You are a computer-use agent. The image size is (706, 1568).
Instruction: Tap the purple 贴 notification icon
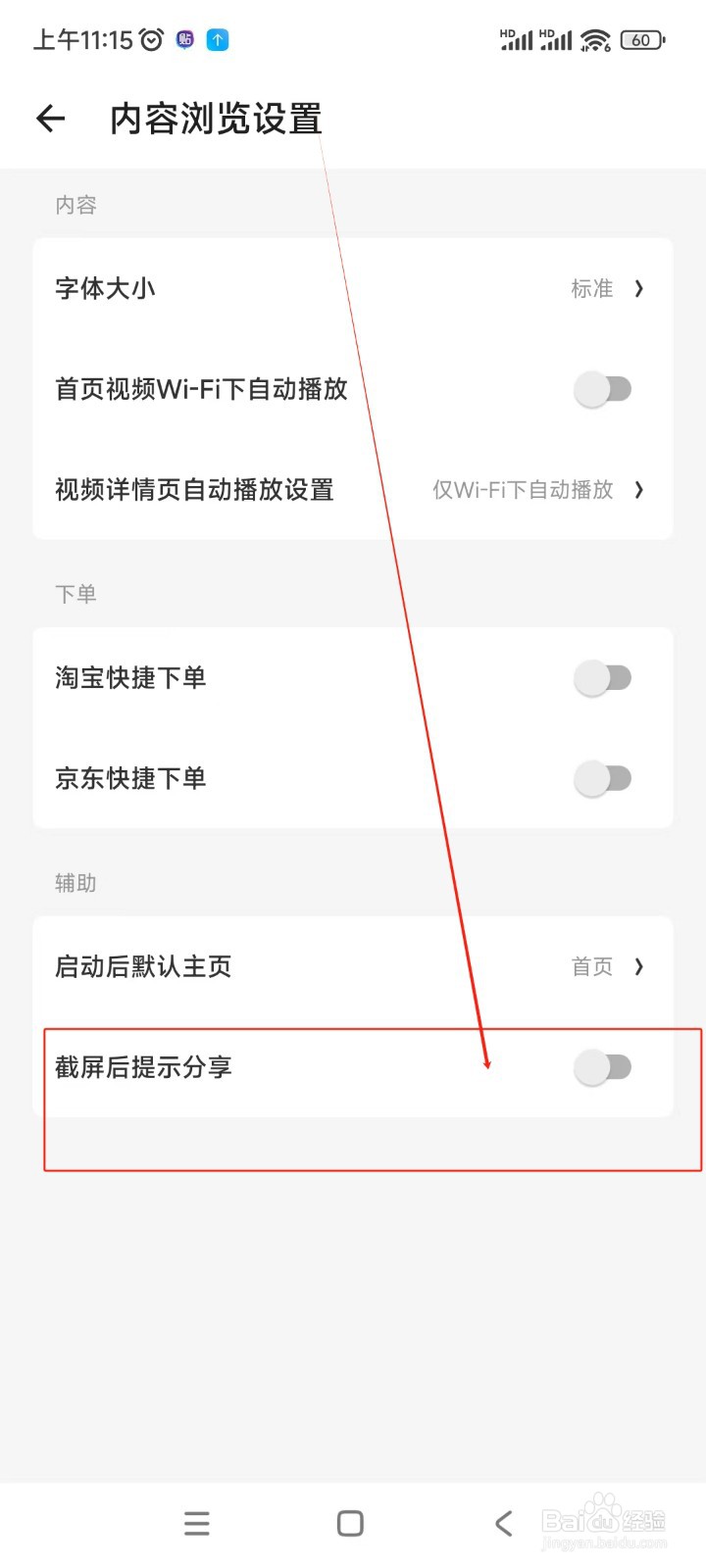click(184, 39)
